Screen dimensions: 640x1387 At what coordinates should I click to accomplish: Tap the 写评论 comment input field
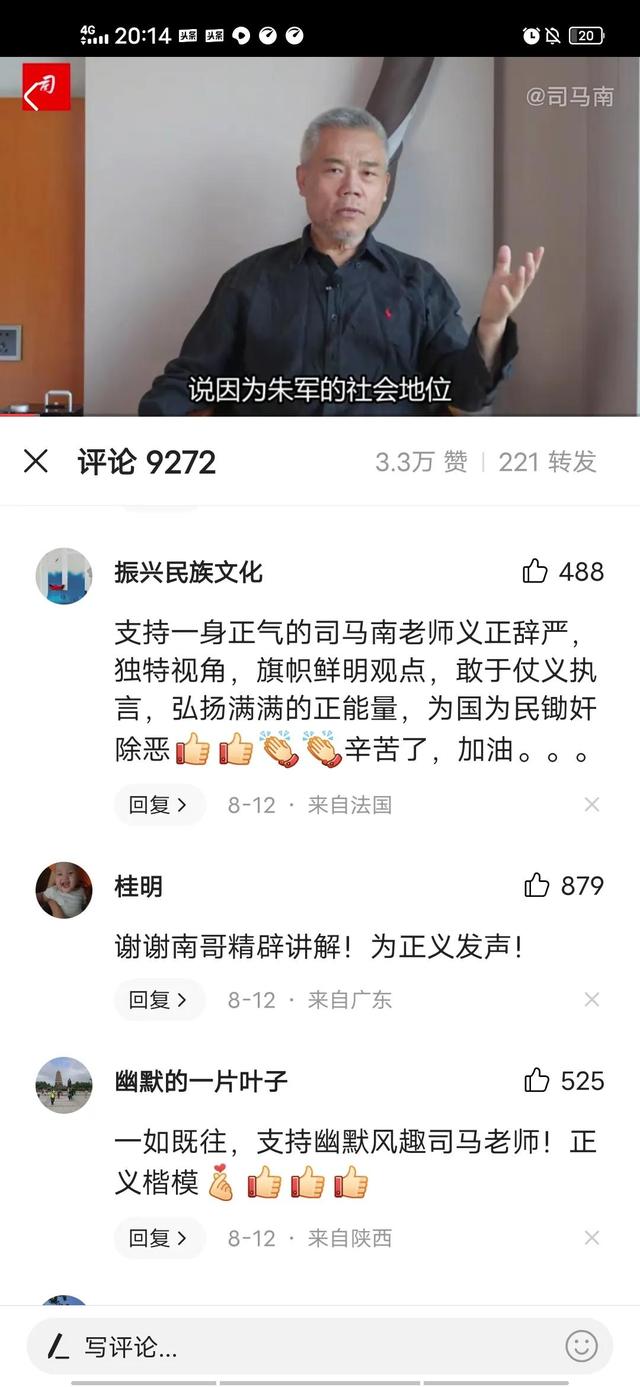point(290,1346)
